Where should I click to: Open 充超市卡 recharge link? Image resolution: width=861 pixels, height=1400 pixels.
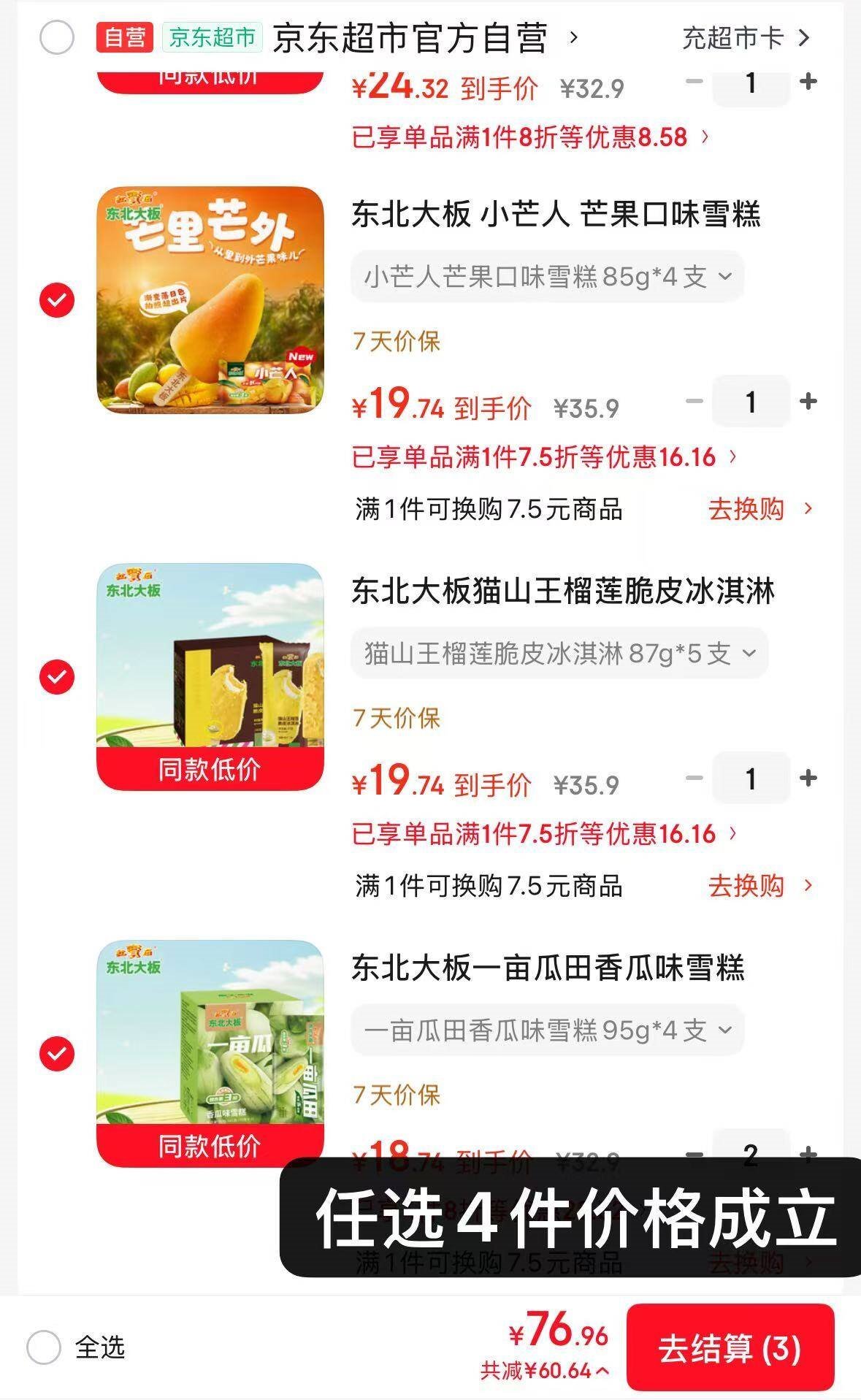coord(746,38)
